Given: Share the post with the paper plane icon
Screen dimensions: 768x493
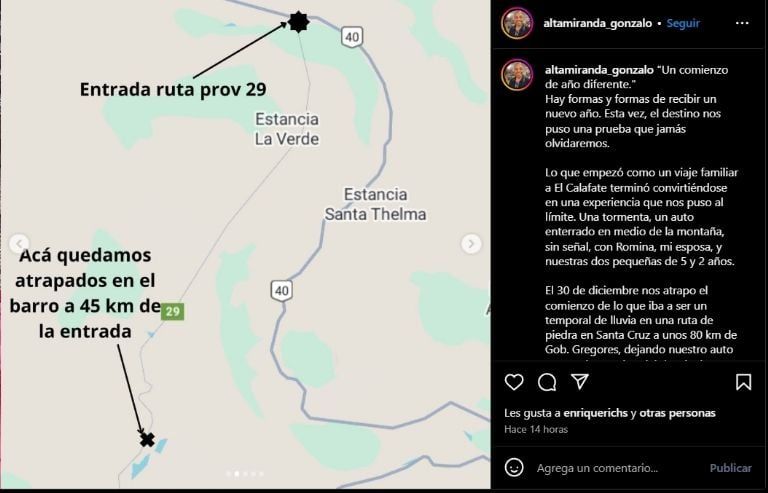Looking at the screenshot, I should 579,381.
